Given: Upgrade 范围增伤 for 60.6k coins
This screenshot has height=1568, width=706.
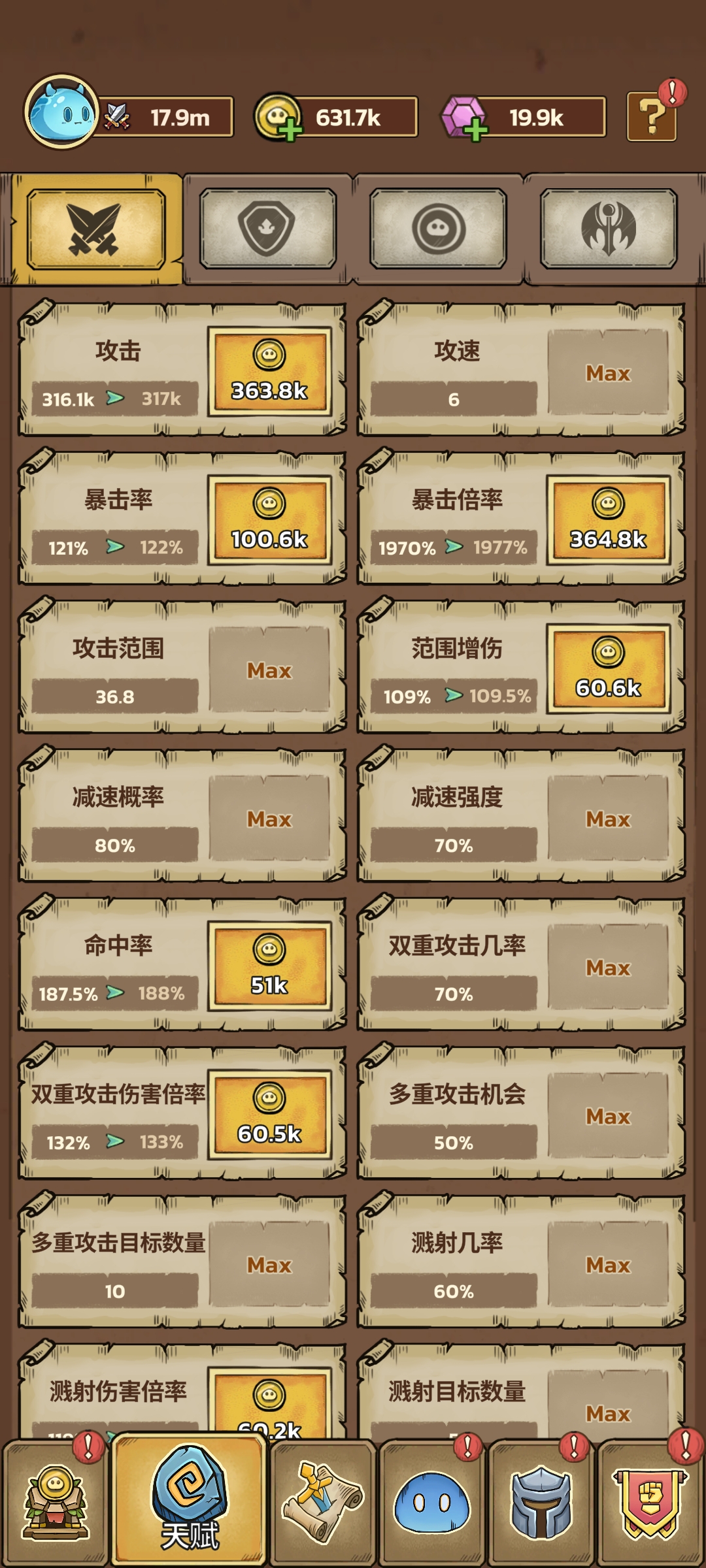Looking at the screenshot, I should coord(608,669).
